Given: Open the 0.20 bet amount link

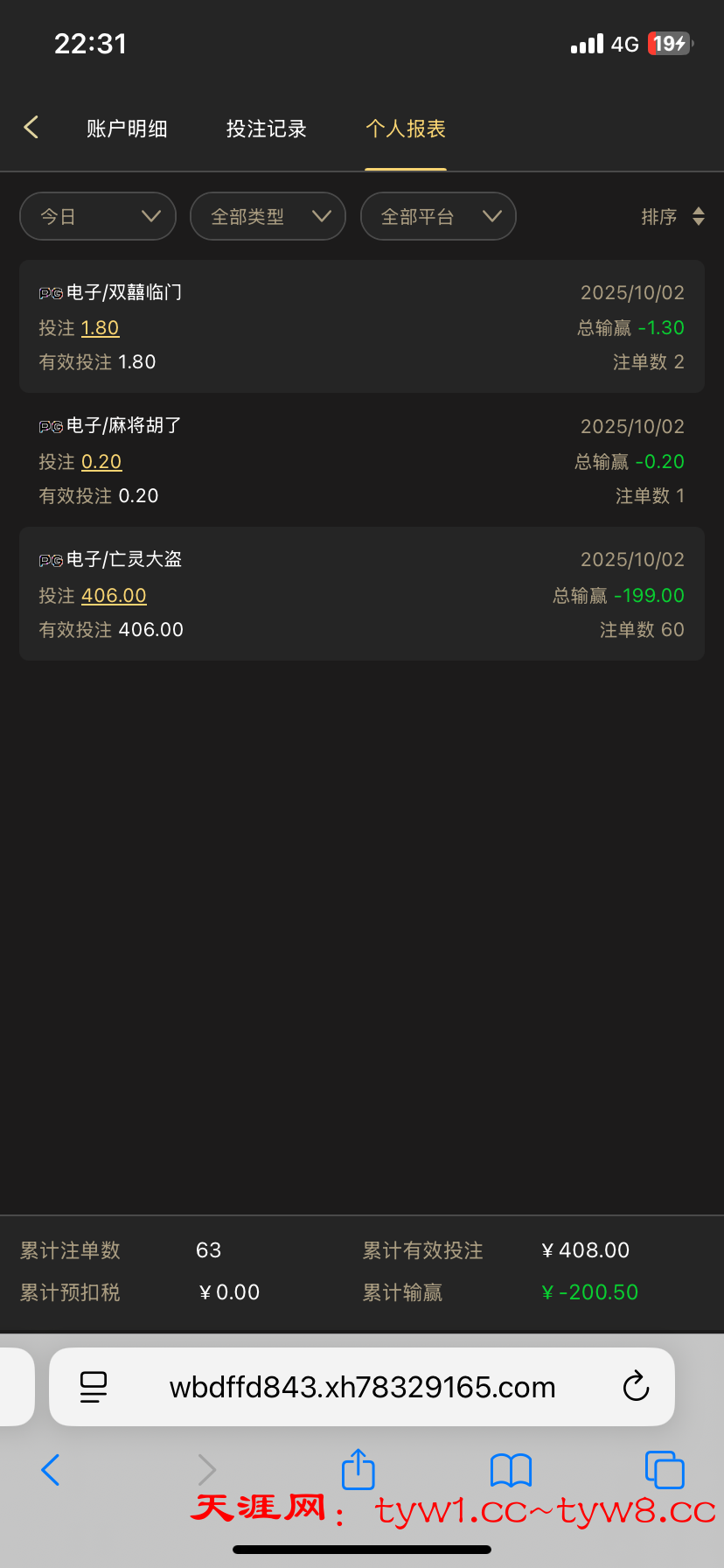Looking at the screenshot, I should point(101,462).
